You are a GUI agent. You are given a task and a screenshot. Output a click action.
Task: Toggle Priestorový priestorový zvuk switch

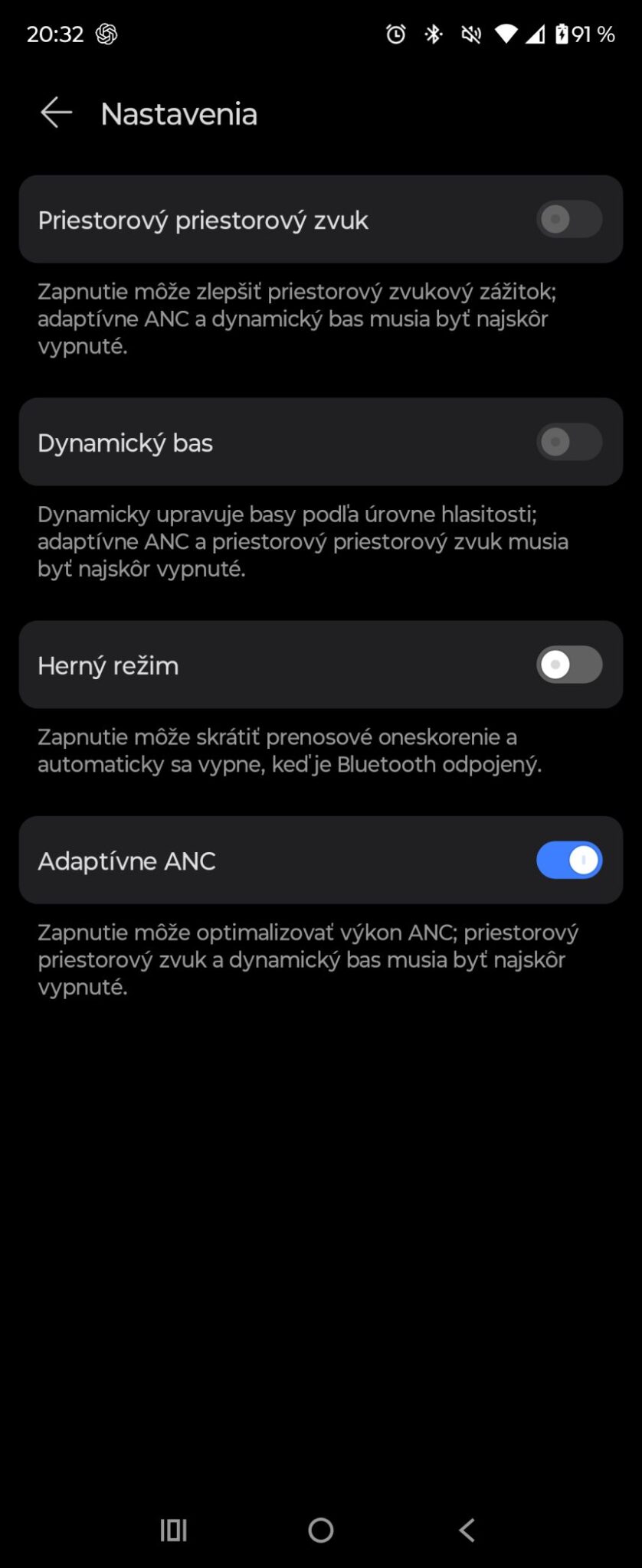(568, 220)
